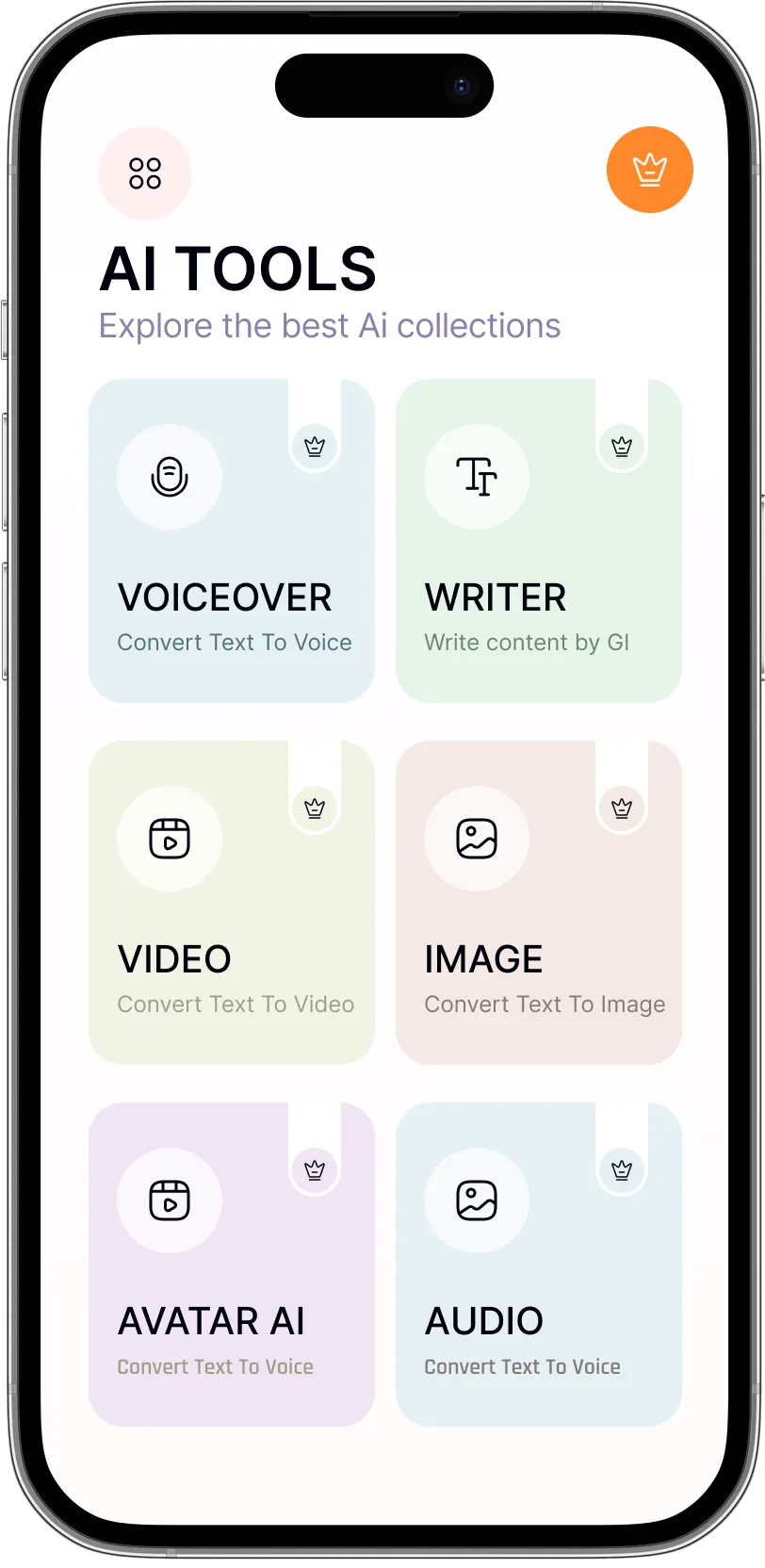Open the apps grid menu icon
Viewport: 765px width, 1568px height.
(x=144, y=173)
